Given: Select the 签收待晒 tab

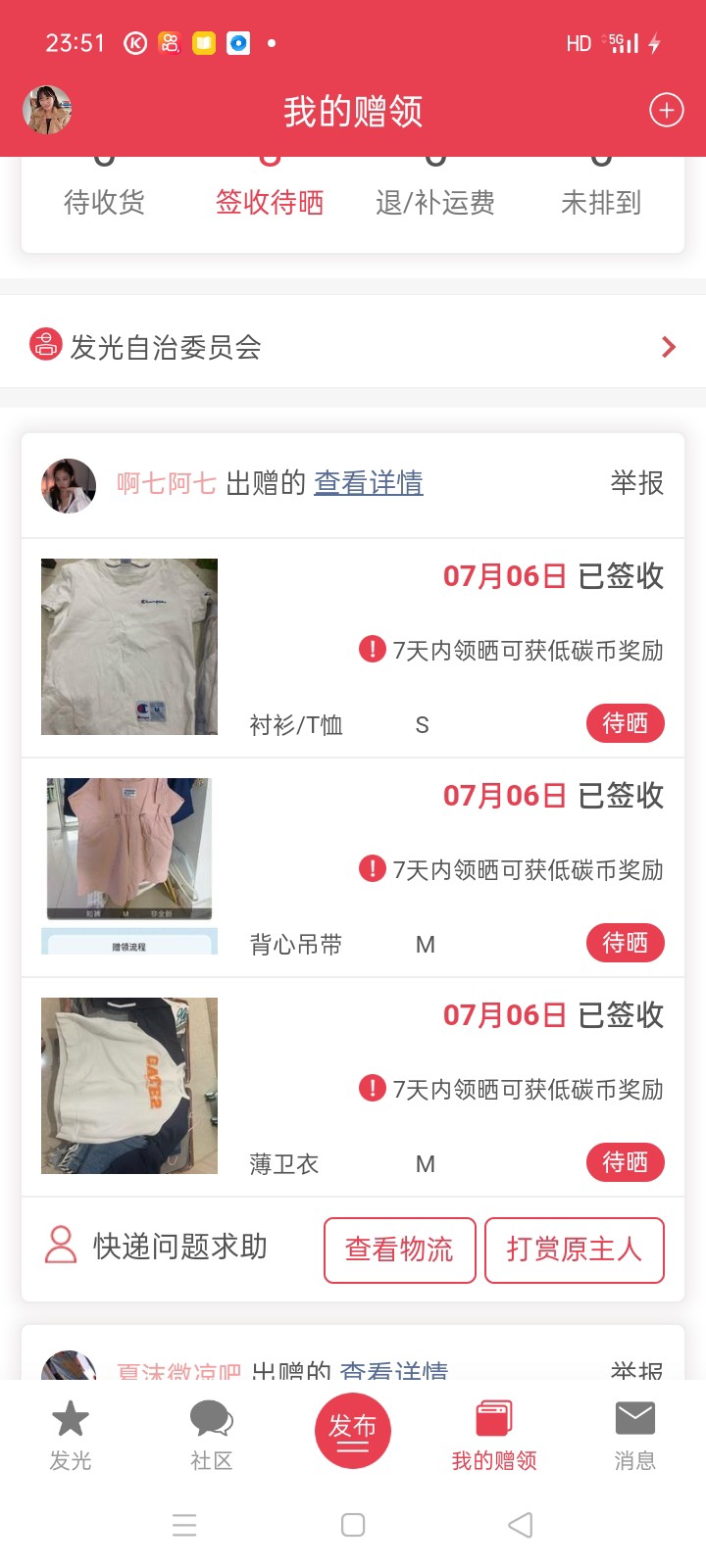Looking at the screenshot, I should point(270,202).
